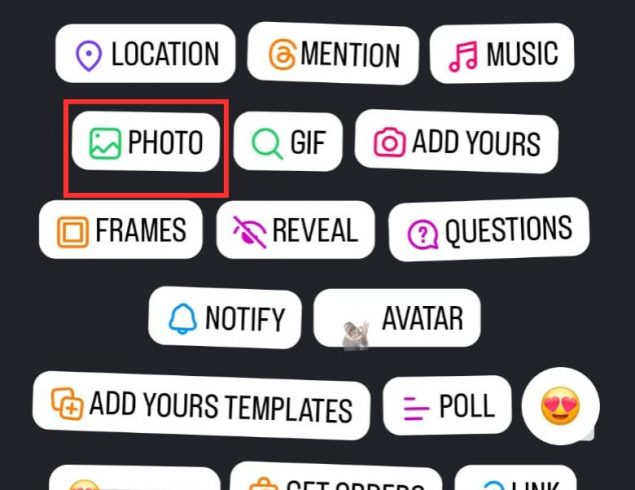The image size is (635, 490).
Task: Tap the Photo sticker
Action: coord(146,144)
